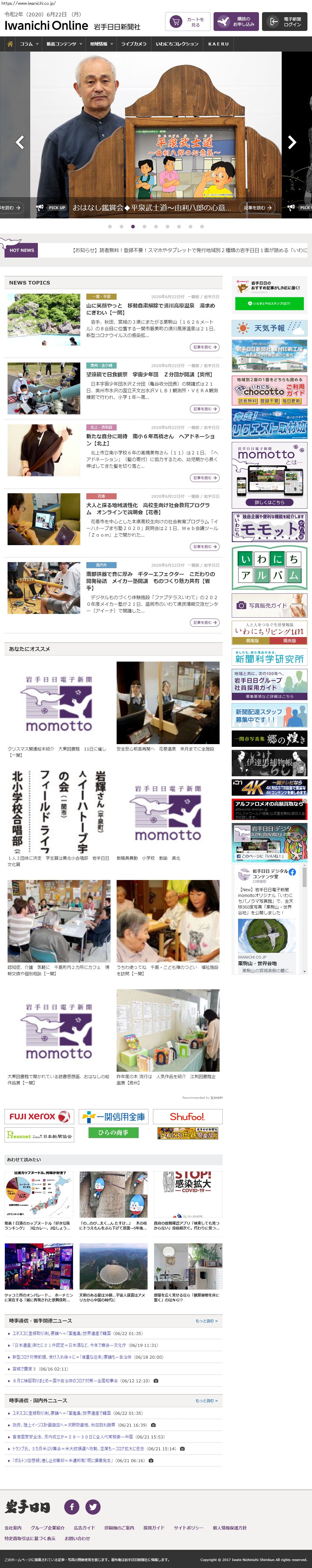Tap the subscription application (購読のお申し込み) button
This screenshot has width=312, height=1568.
pos(236,22)
